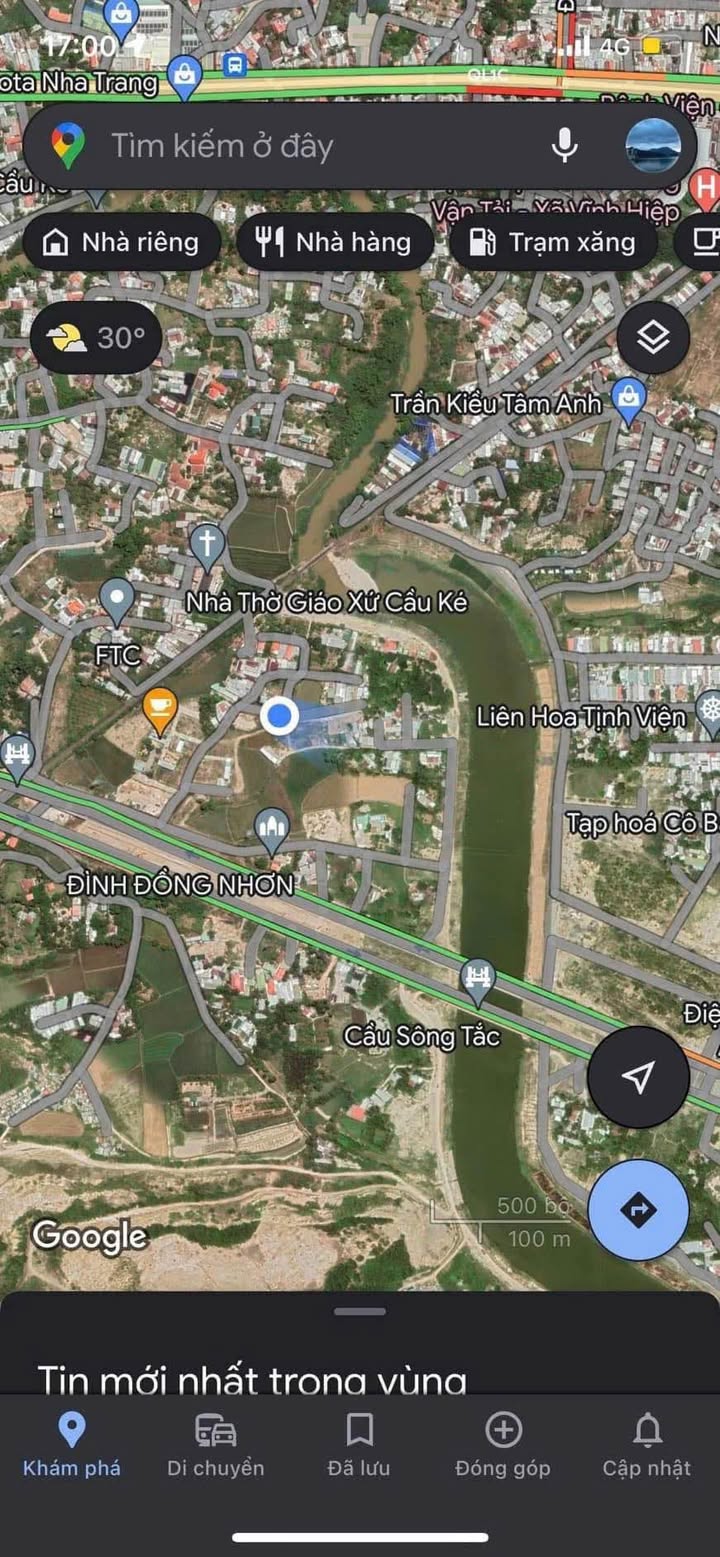Image resolution: width=720 pixels, height=1557 pixels.
Task: Open the account profile picture
Action: click(653, 146)
